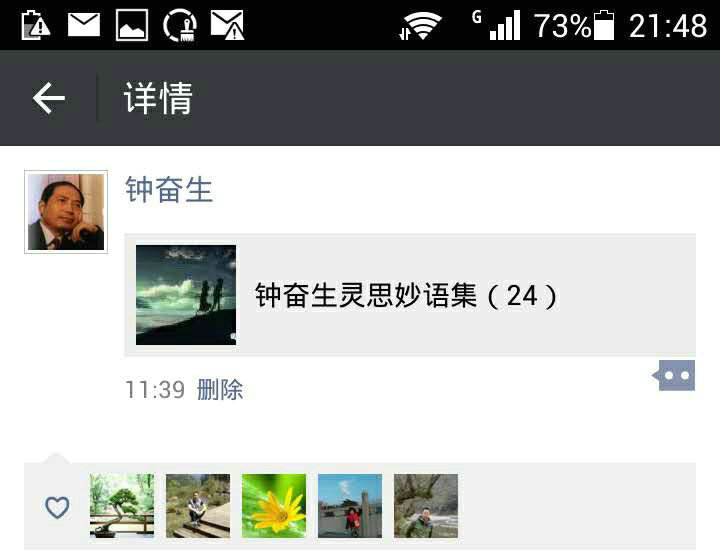Open the like and comment popup button
720x554 pixels.
676,376
